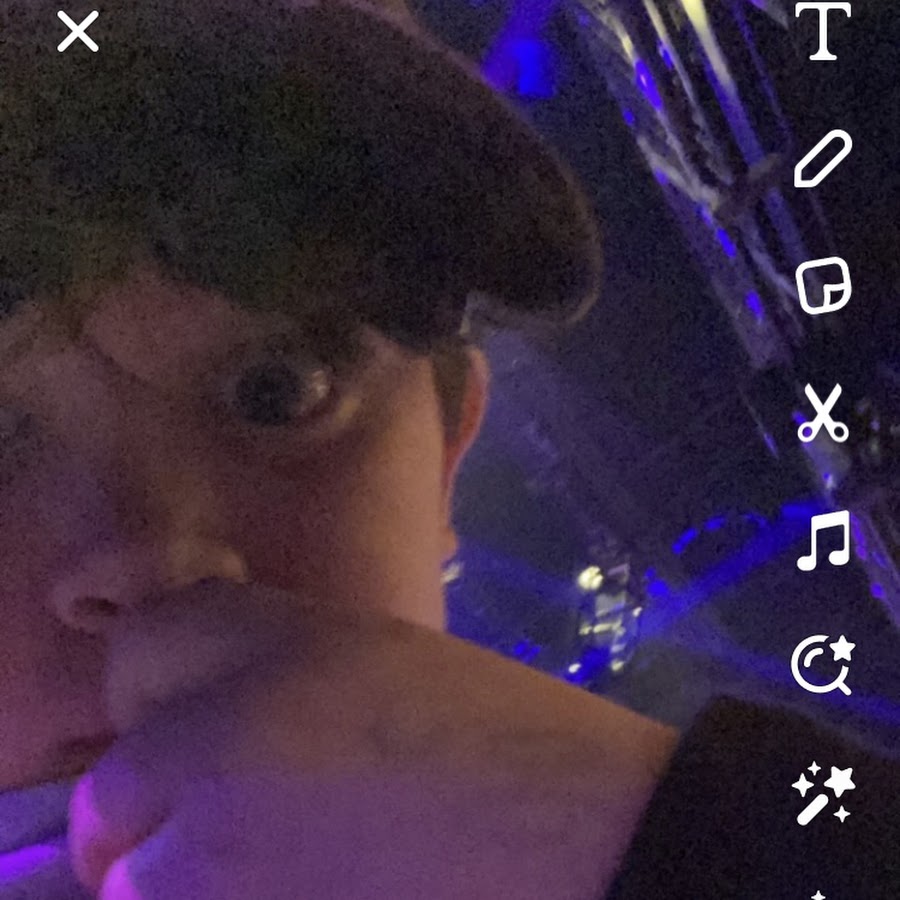Image resolution: width=900 pixels, height=900 pixels.
Task: Add text with the T tool
Action: [x=823, y=31]
